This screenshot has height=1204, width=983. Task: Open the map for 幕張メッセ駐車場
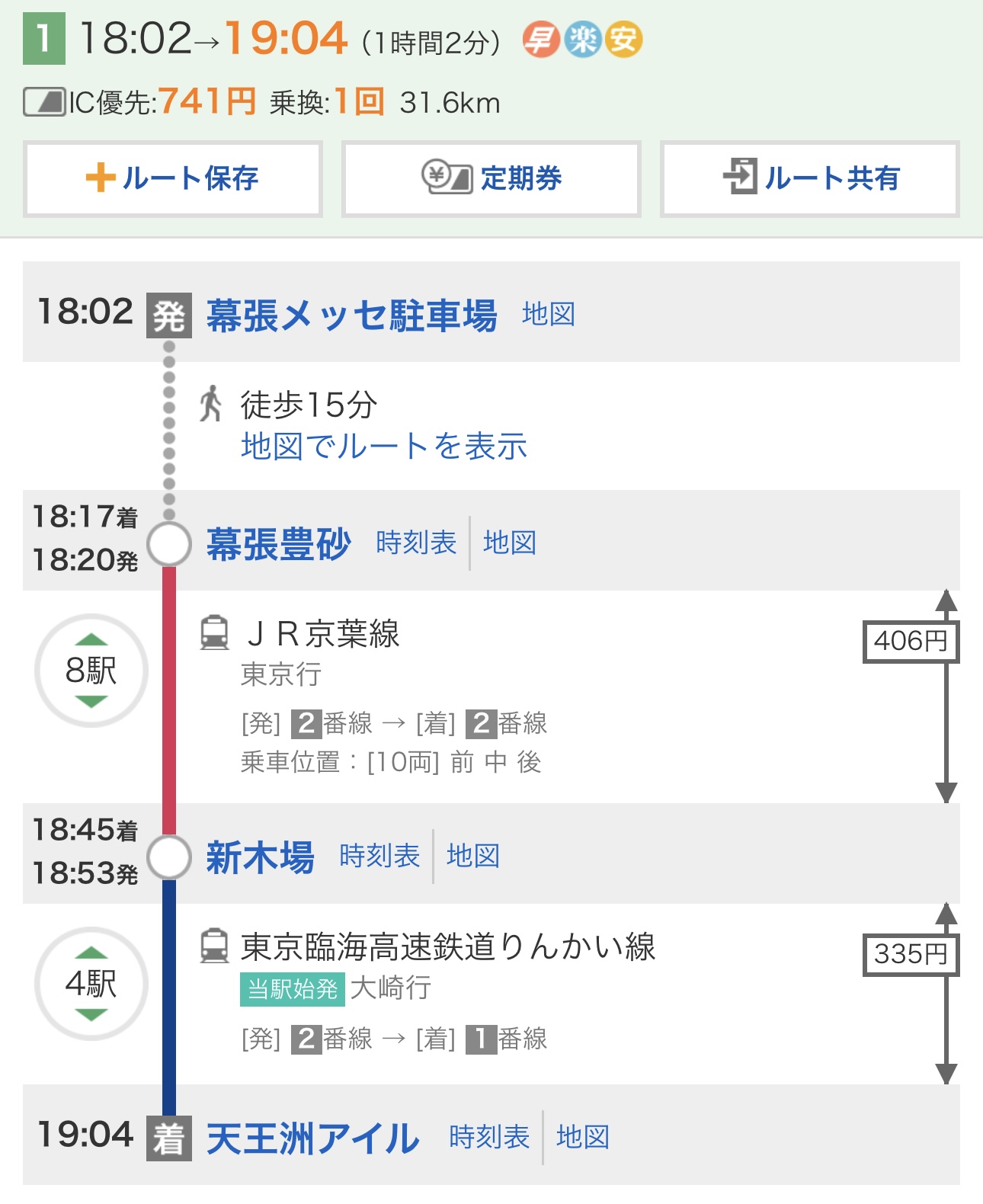[548, 314]
